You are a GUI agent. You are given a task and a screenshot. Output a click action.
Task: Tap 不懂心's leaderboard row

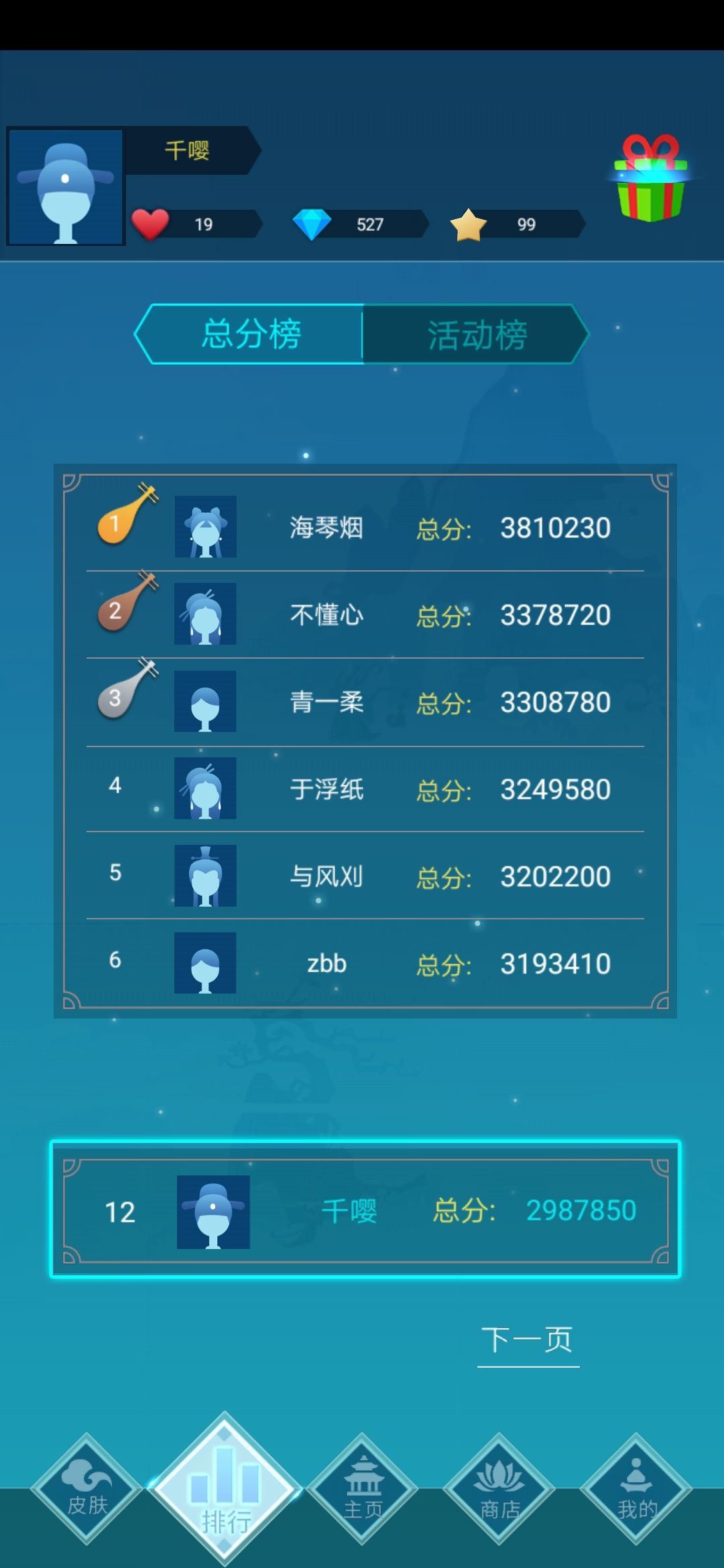point(362,614)
